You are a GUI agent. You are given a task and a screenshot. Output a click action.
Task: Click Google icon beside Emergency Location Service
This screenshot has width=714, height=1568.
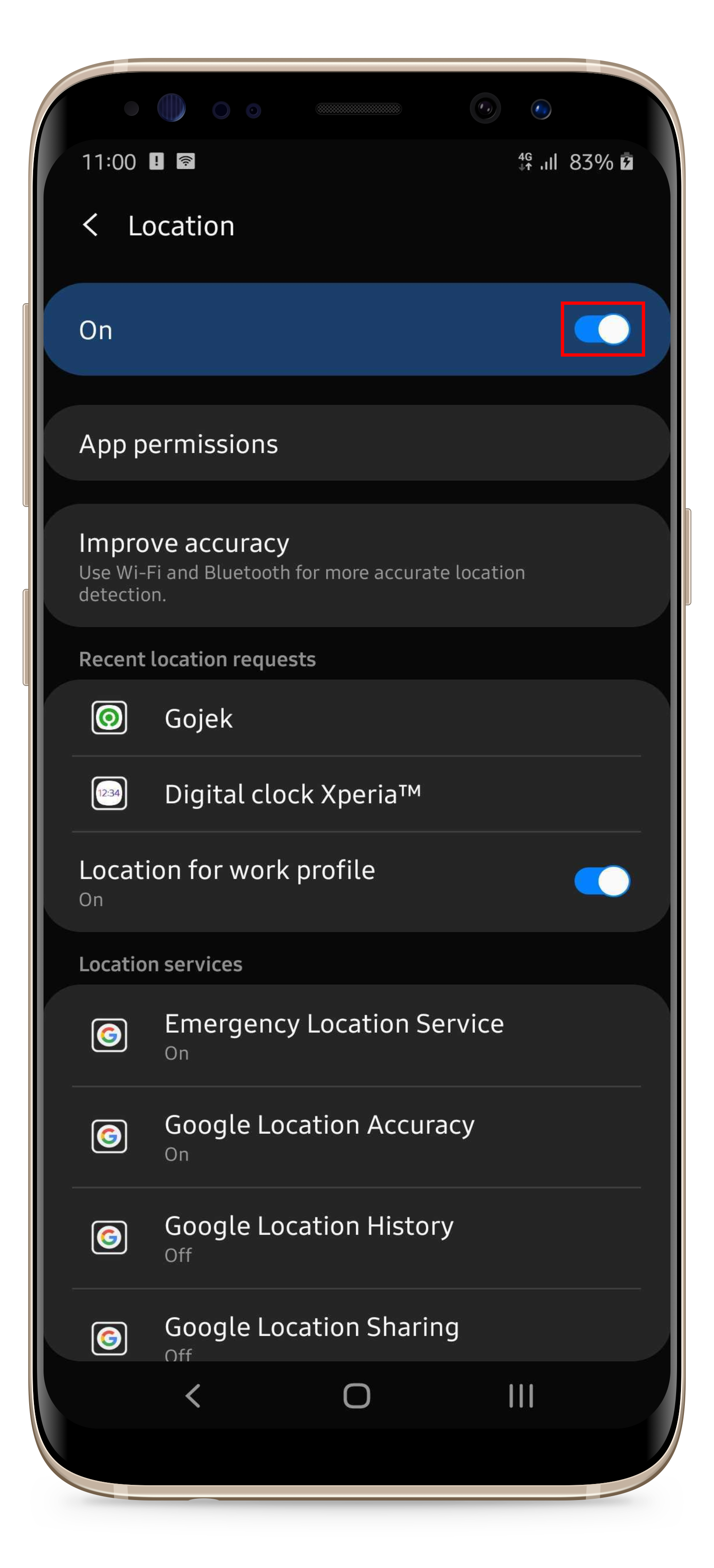coord(109,1035)
